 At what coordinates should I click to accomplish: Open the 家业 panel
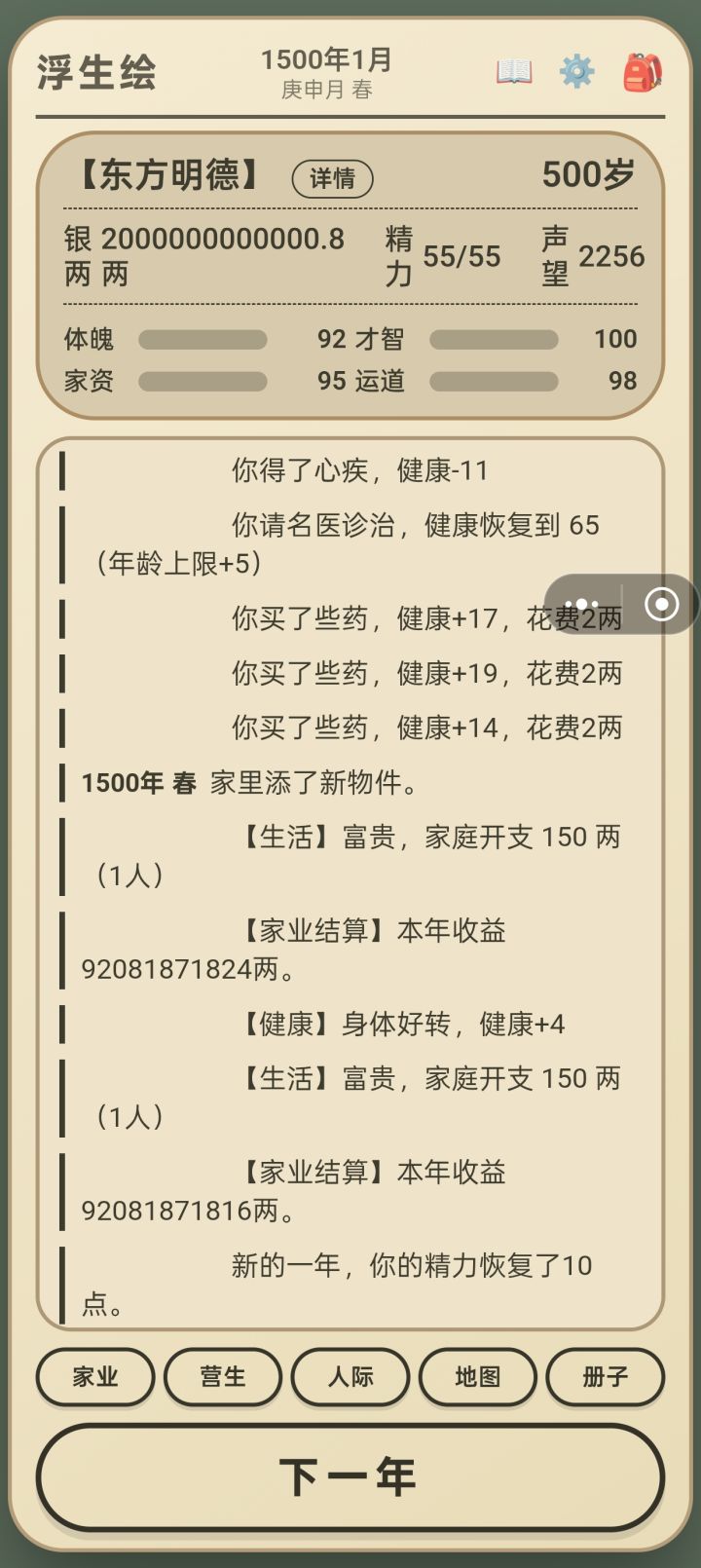pyautogui.click(x=94, y=1377)
